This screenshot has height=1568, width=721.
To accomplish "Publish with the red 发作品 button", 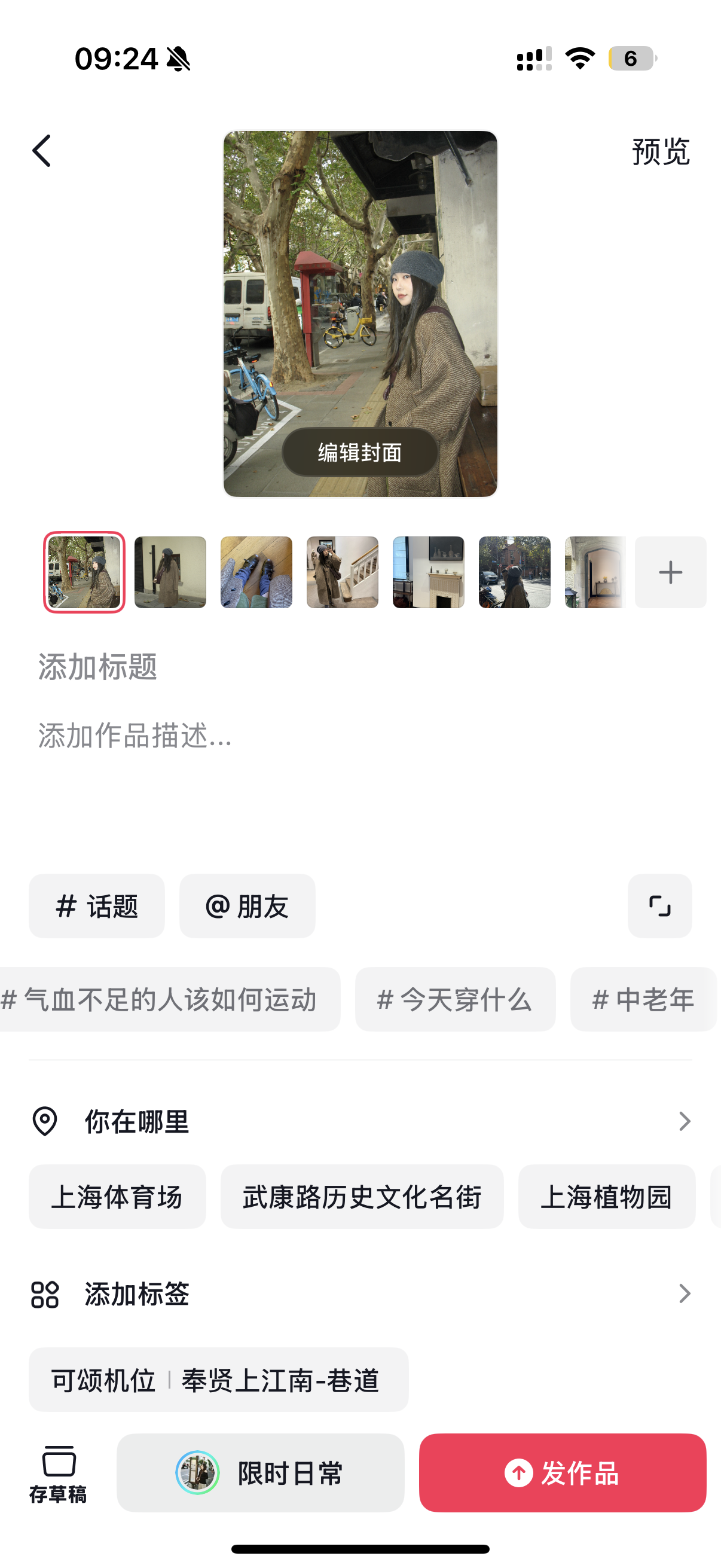I will coord(562,1473).
